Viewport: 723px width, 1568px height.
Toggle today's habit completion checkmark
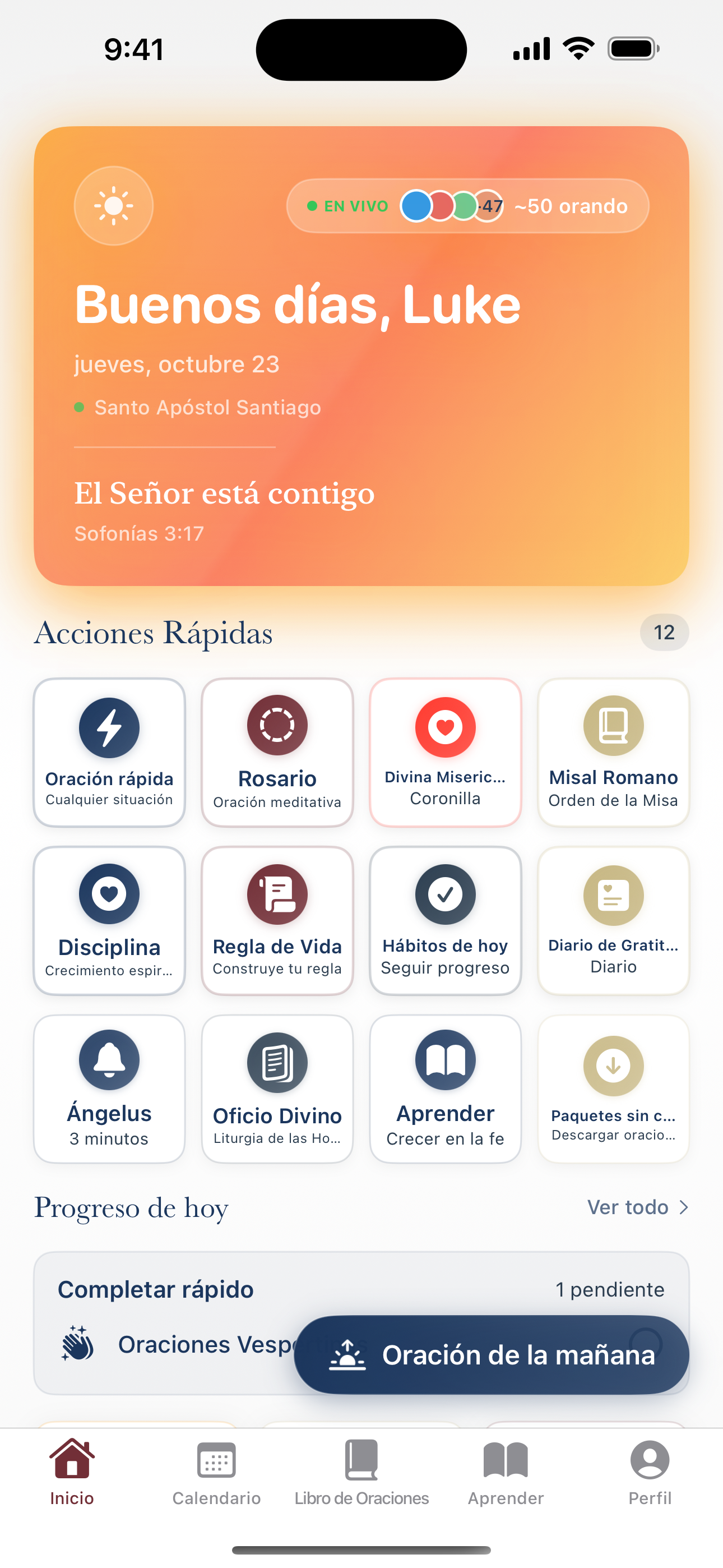445,895
